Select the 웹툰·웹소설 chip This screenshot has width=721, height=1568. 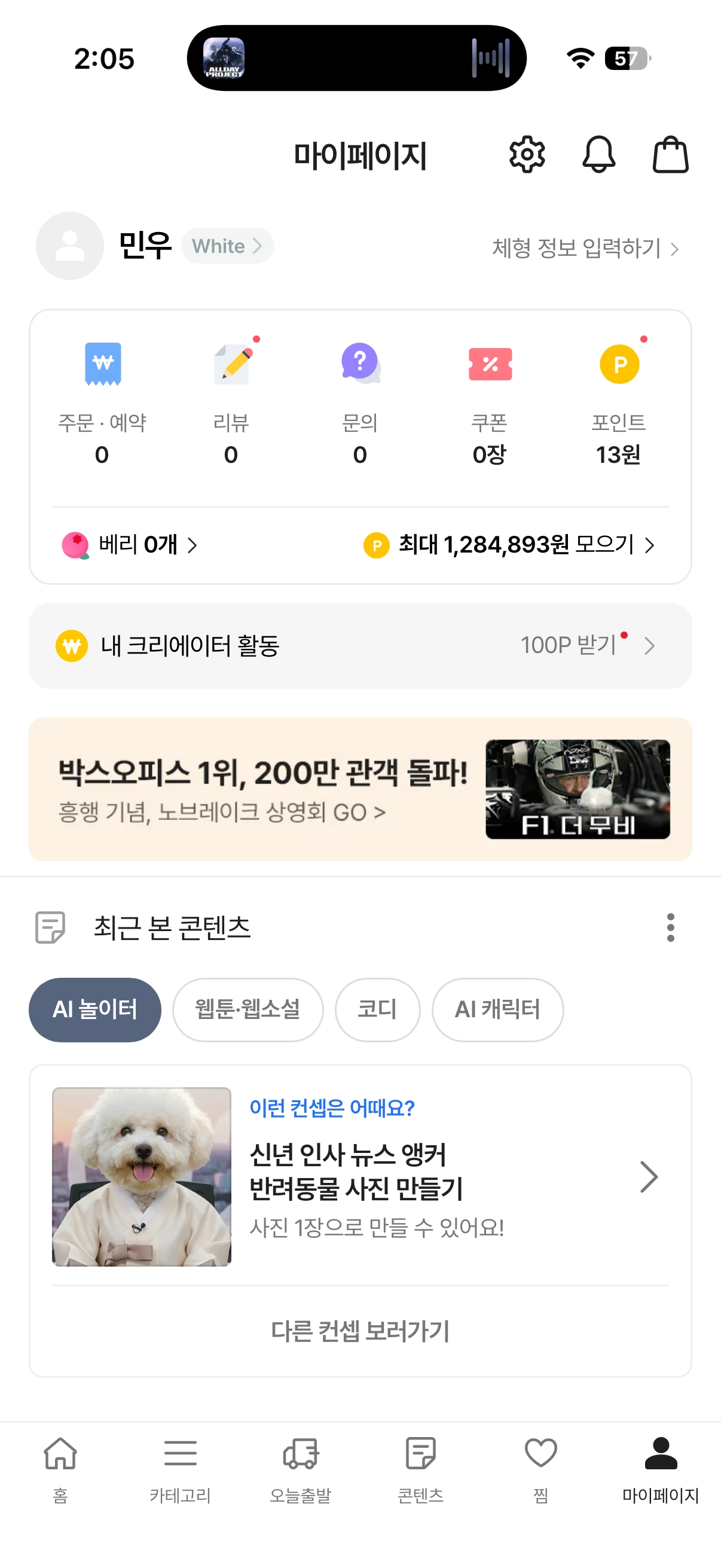tap(248, 1009)
